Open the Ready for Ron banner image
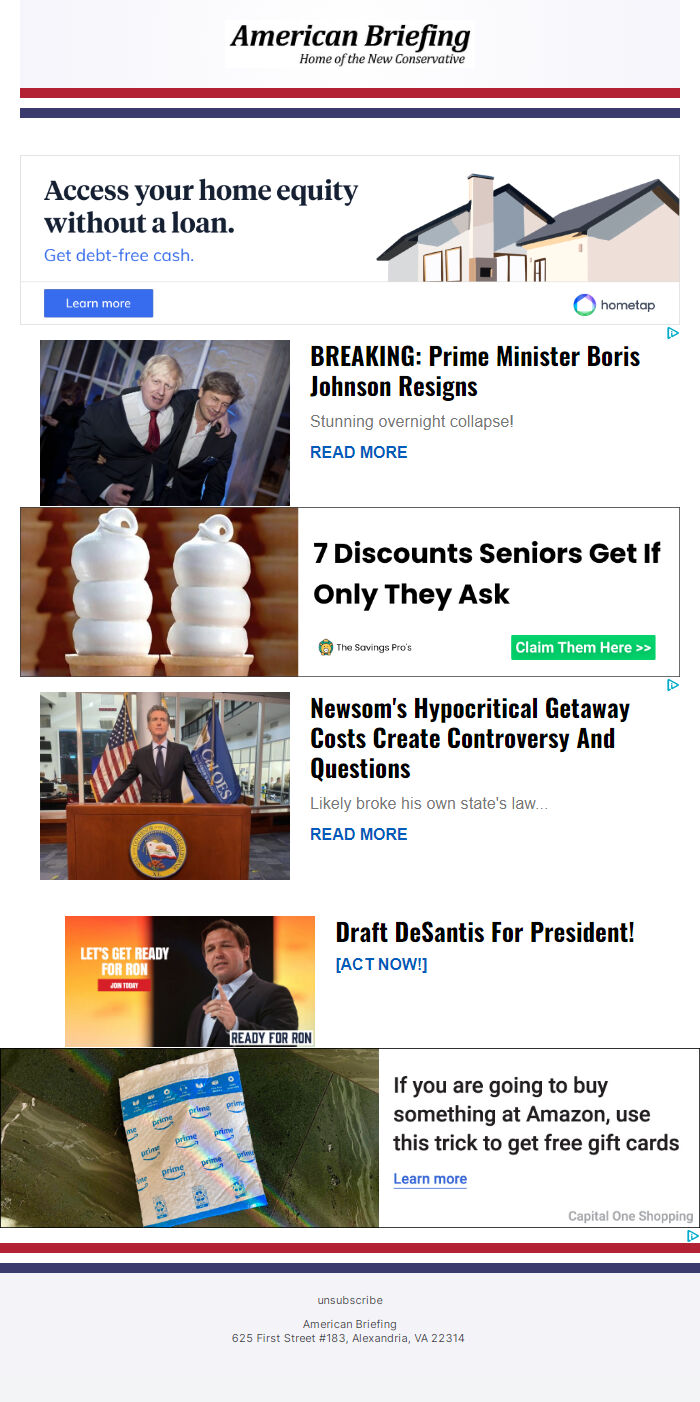 [190, 981]
